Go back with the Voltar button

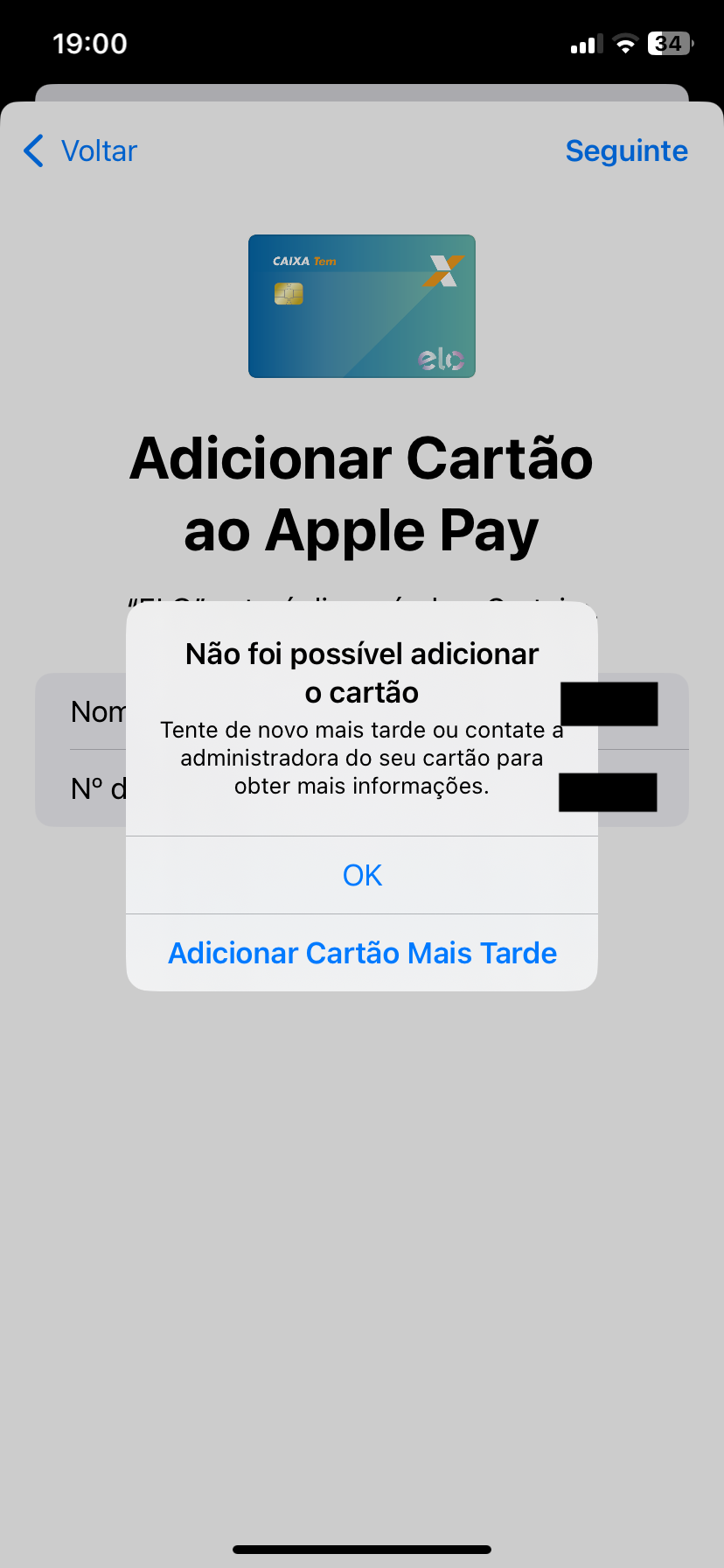tap(81, 151)
